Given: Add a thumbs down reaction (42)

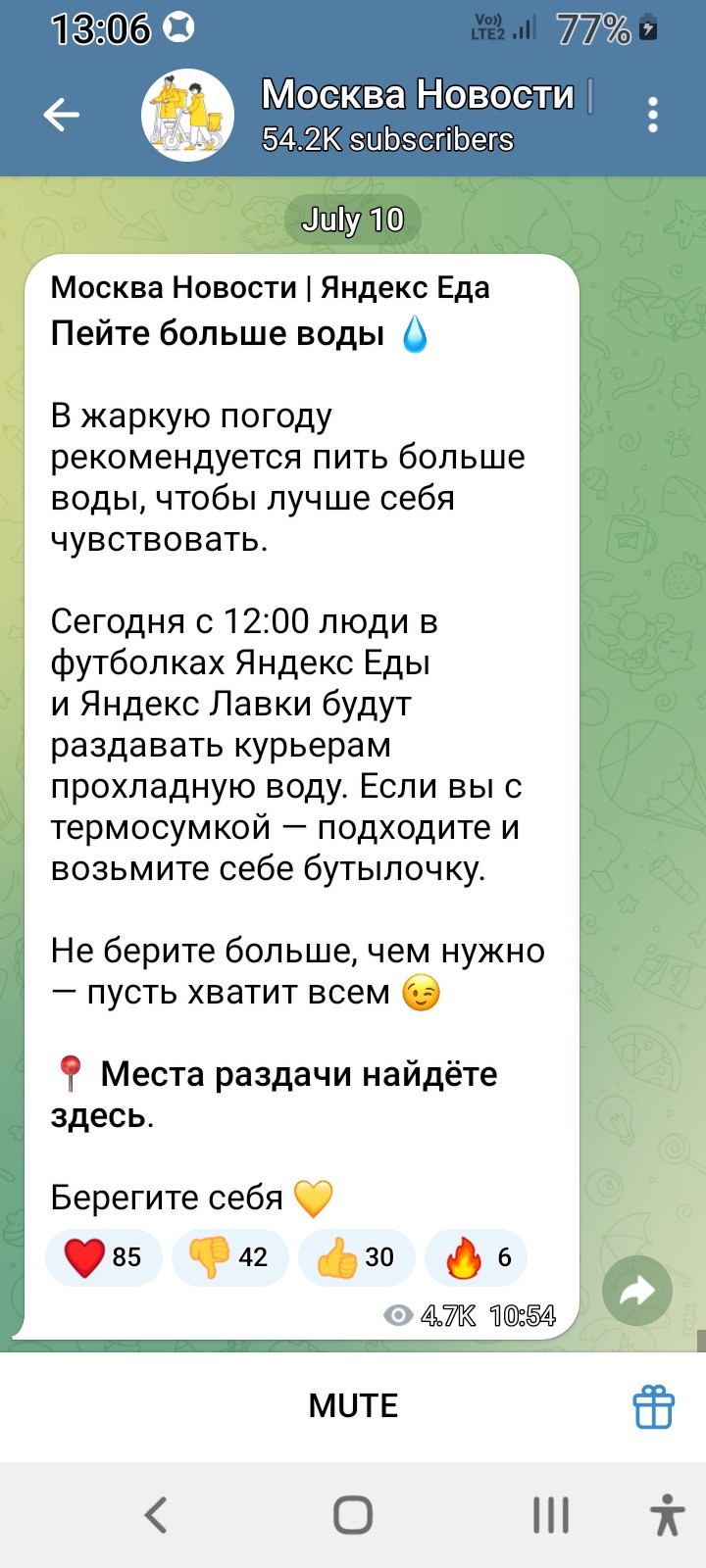Looking at the screenshot, I should 229,1256.
